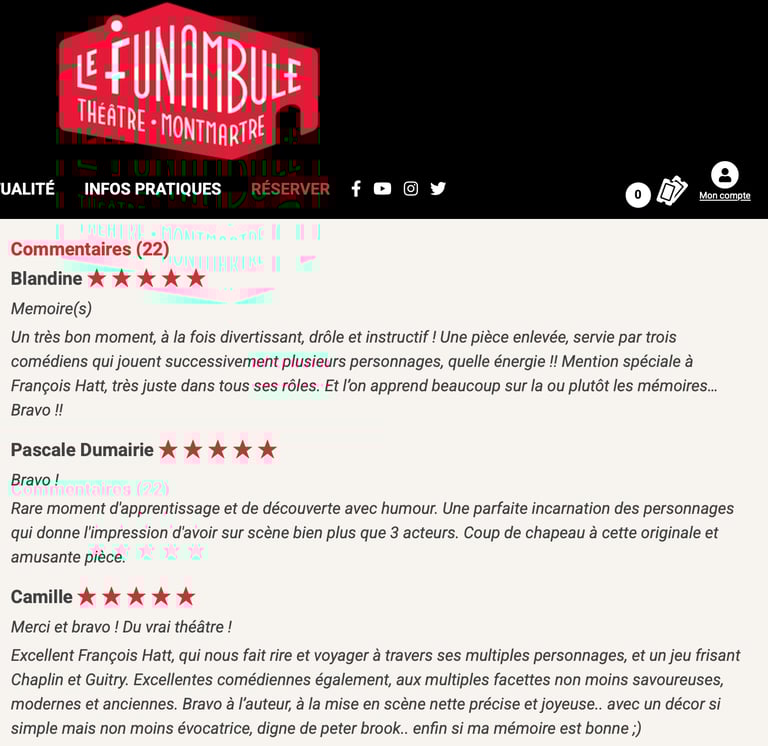
Task: Open the Infos Pratiques menu
Action: point(152,189)
